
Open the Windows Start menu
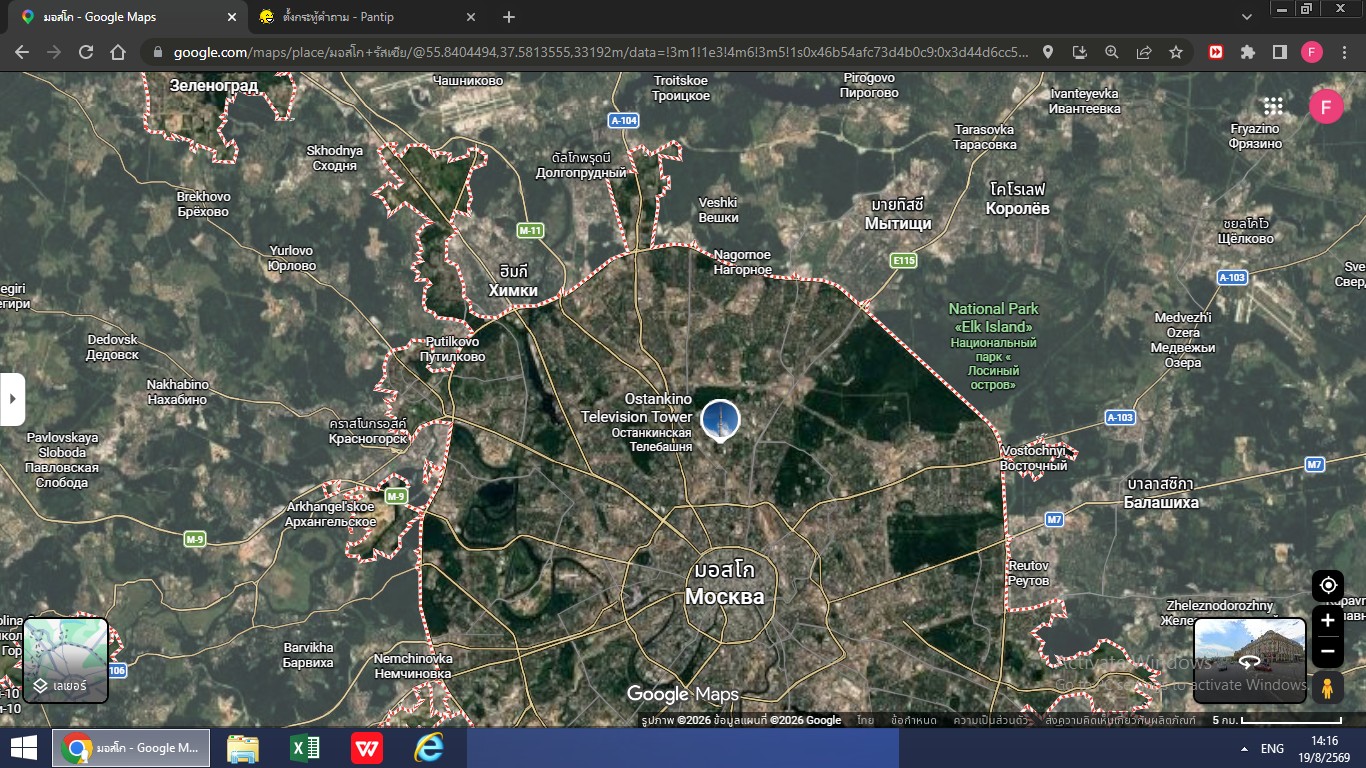[x=23, y=748]
